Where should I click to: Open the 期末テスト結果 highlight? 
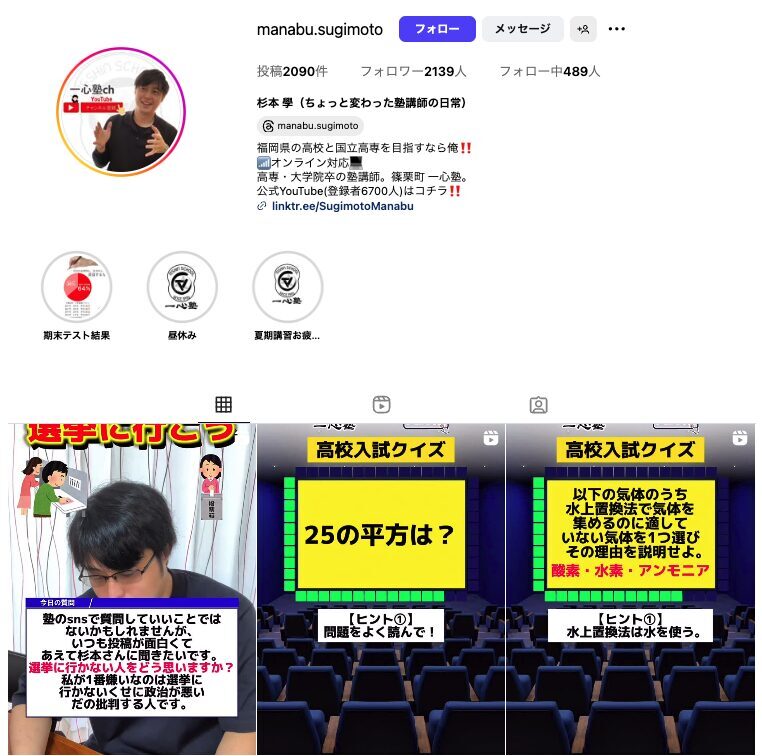coord(76,287)
